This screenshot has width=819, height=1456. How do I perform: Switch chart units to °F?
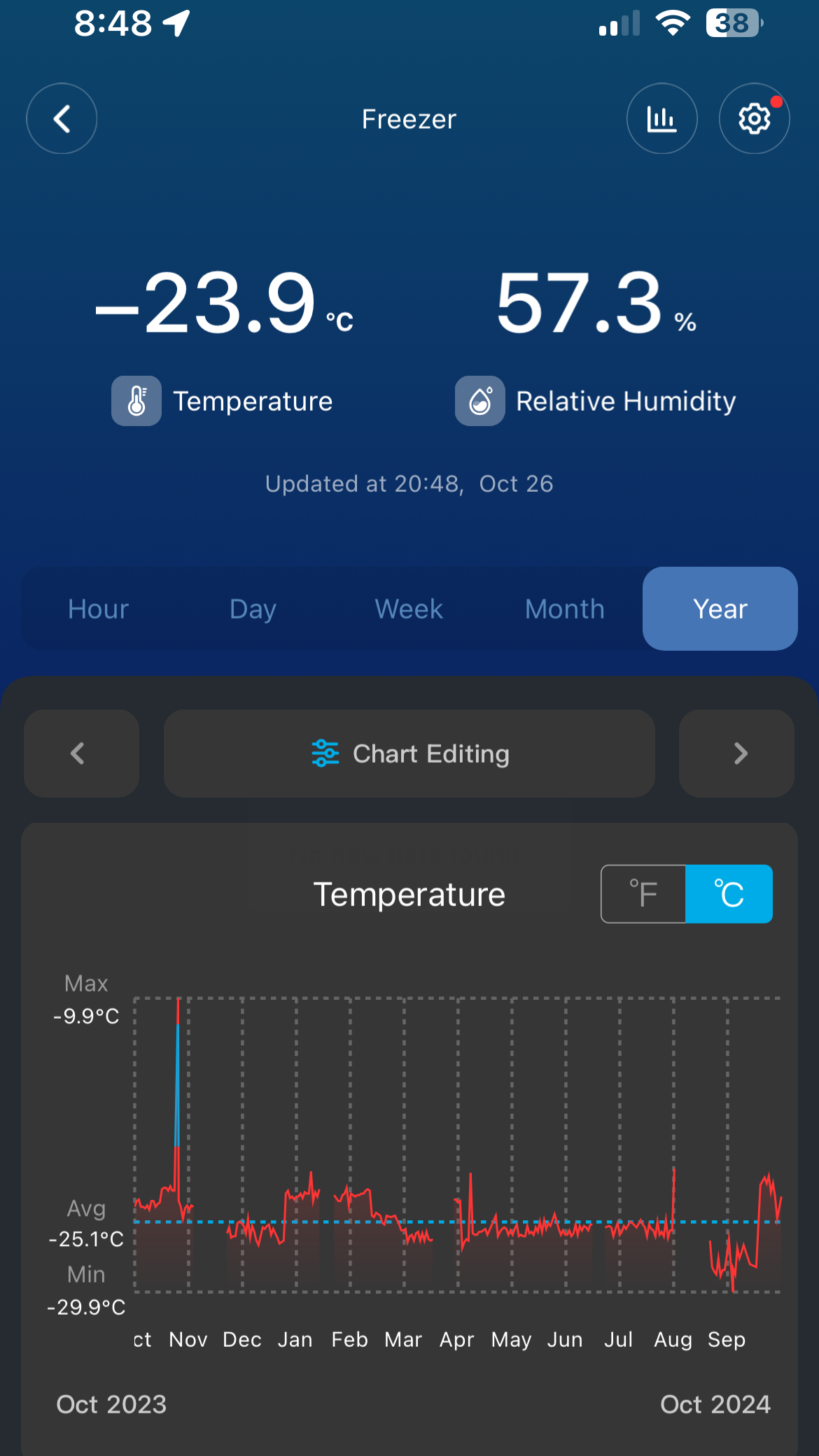[643, 893]
